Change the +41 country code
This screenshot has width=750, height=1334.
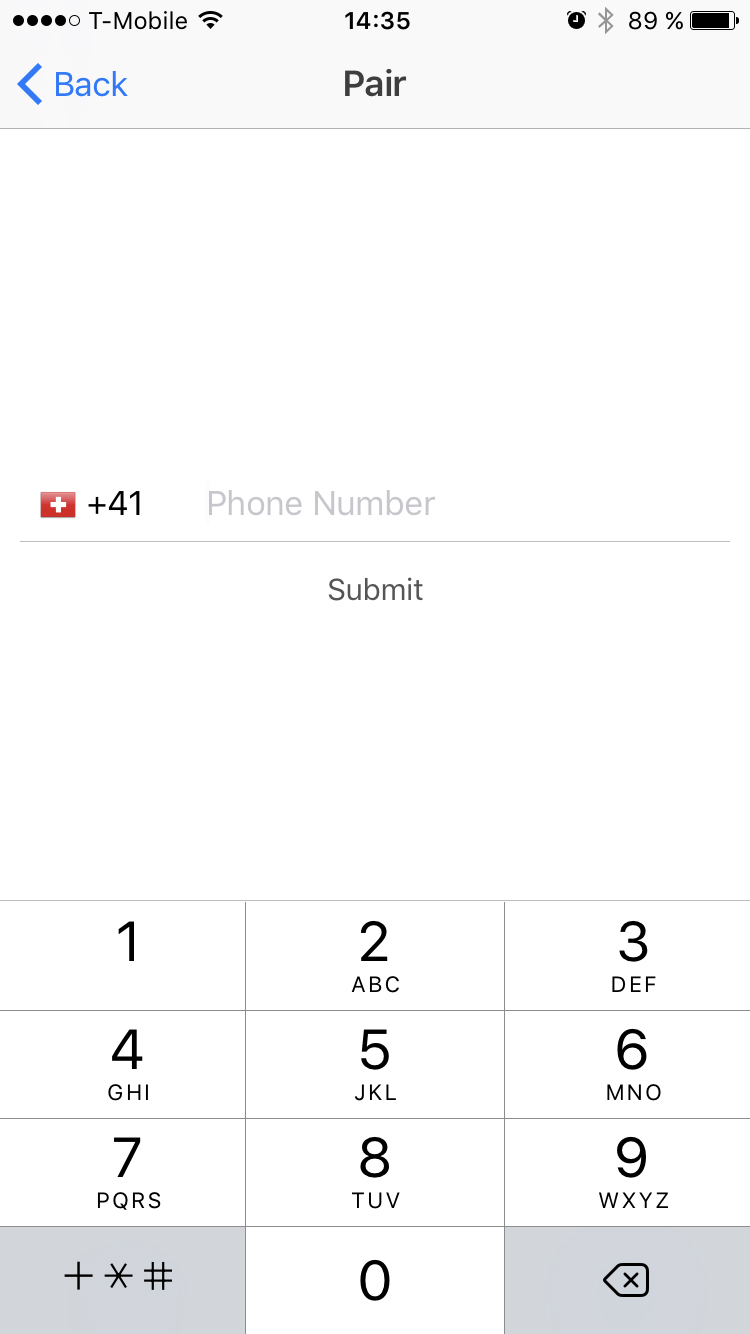pyautogui.click(x=92, y=504)
